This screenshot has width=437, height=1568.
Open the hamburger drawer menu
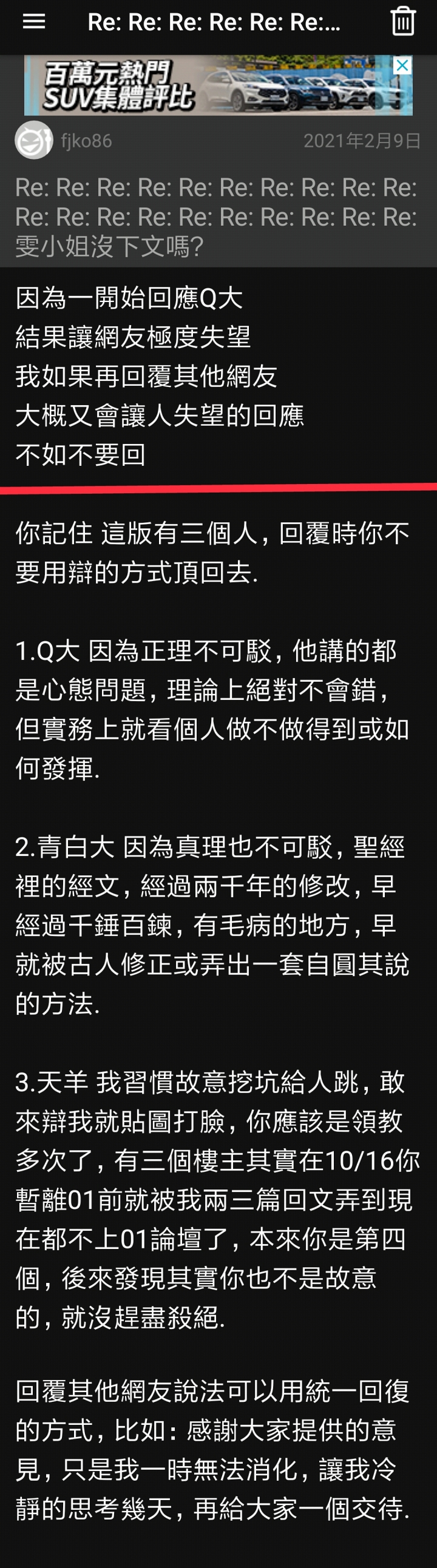[33, 22]
